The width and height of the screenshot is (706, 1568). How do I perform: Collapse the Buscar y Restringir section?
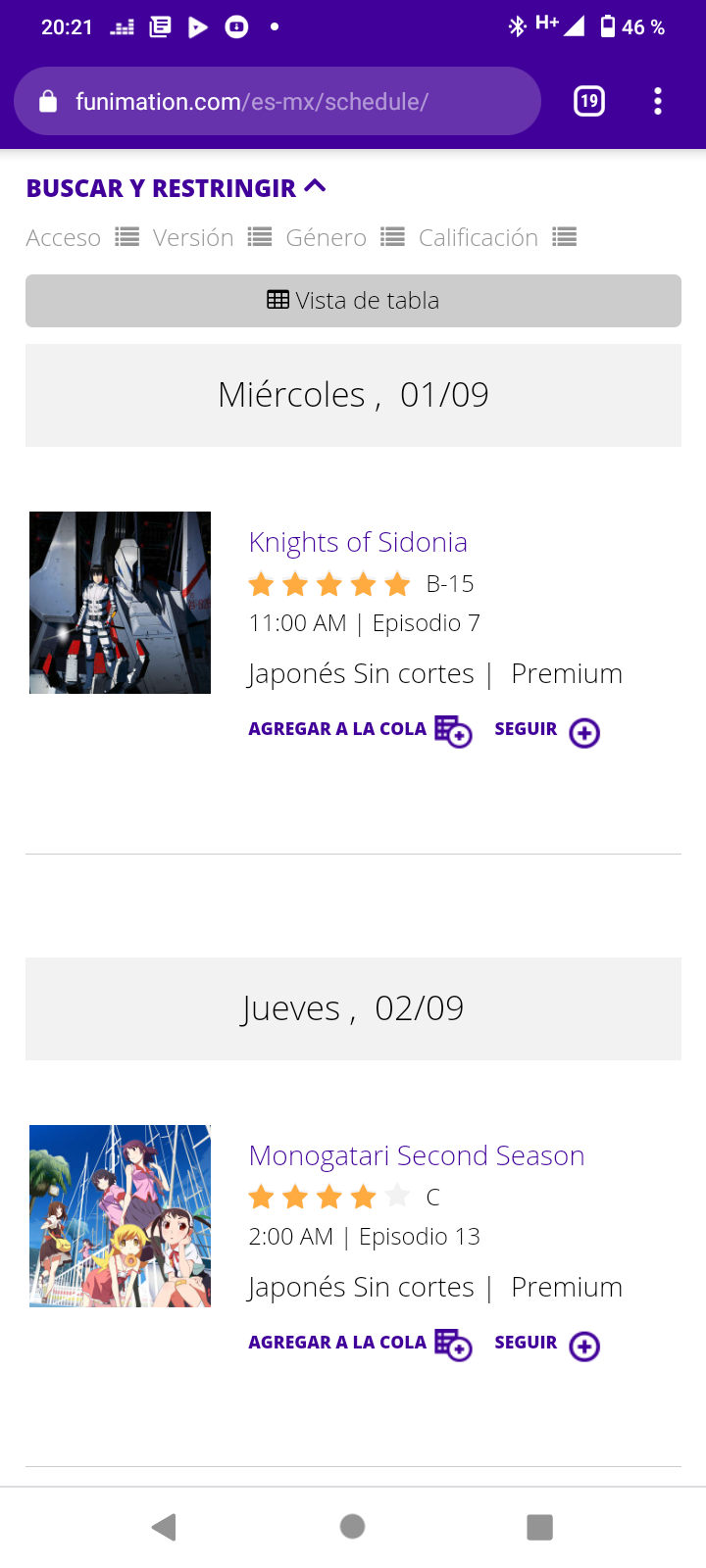[x=176, y=188]
